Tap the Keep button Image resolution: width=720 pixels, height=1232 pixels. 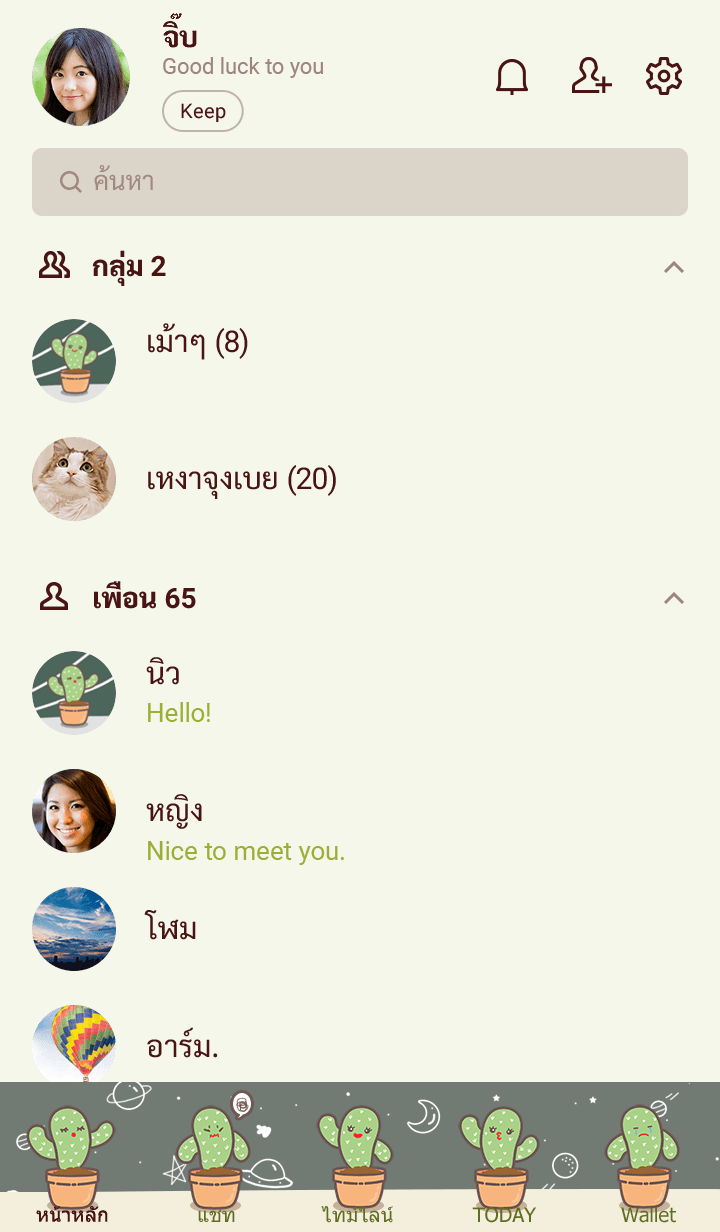pos(203,111)
